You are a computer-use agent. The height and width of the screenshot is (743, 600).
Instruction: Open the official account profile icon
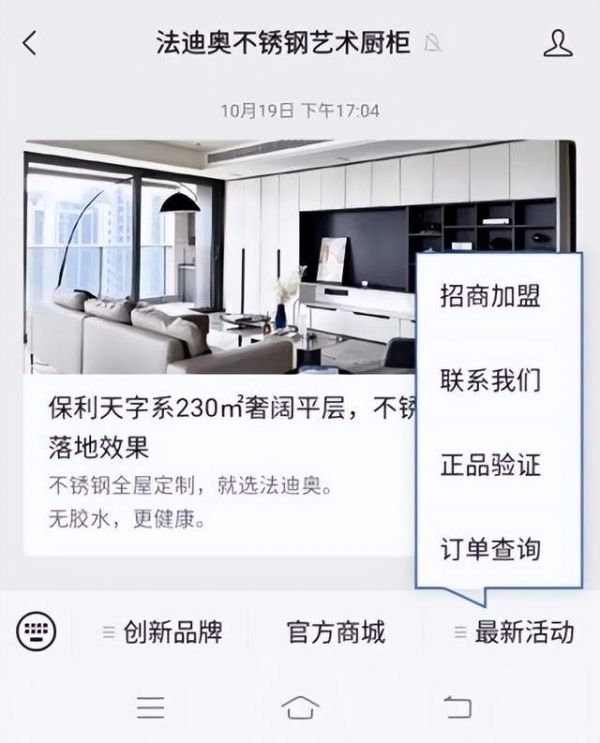point(558,43)
